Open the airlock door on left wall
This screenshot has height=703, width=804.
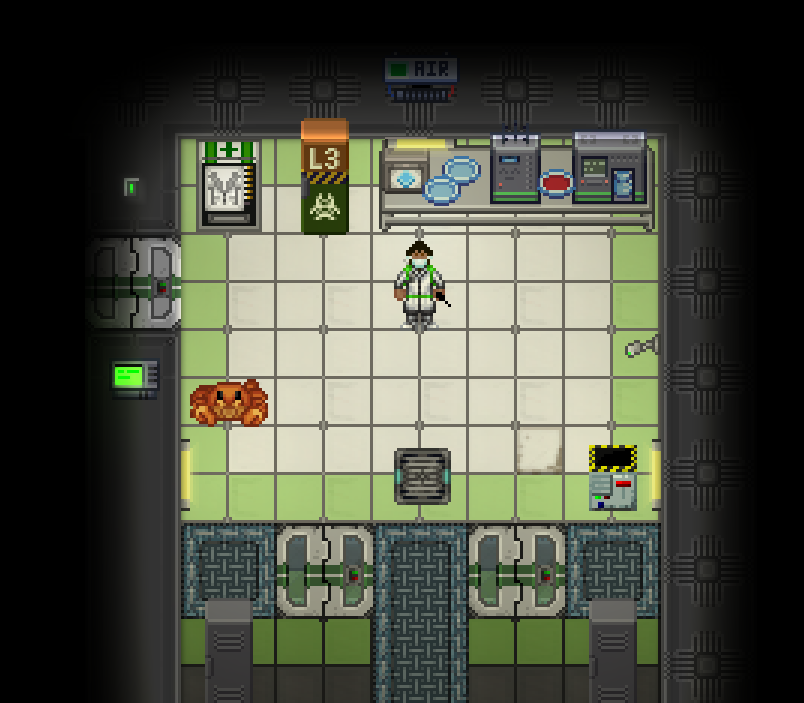[x=134, y=283]
